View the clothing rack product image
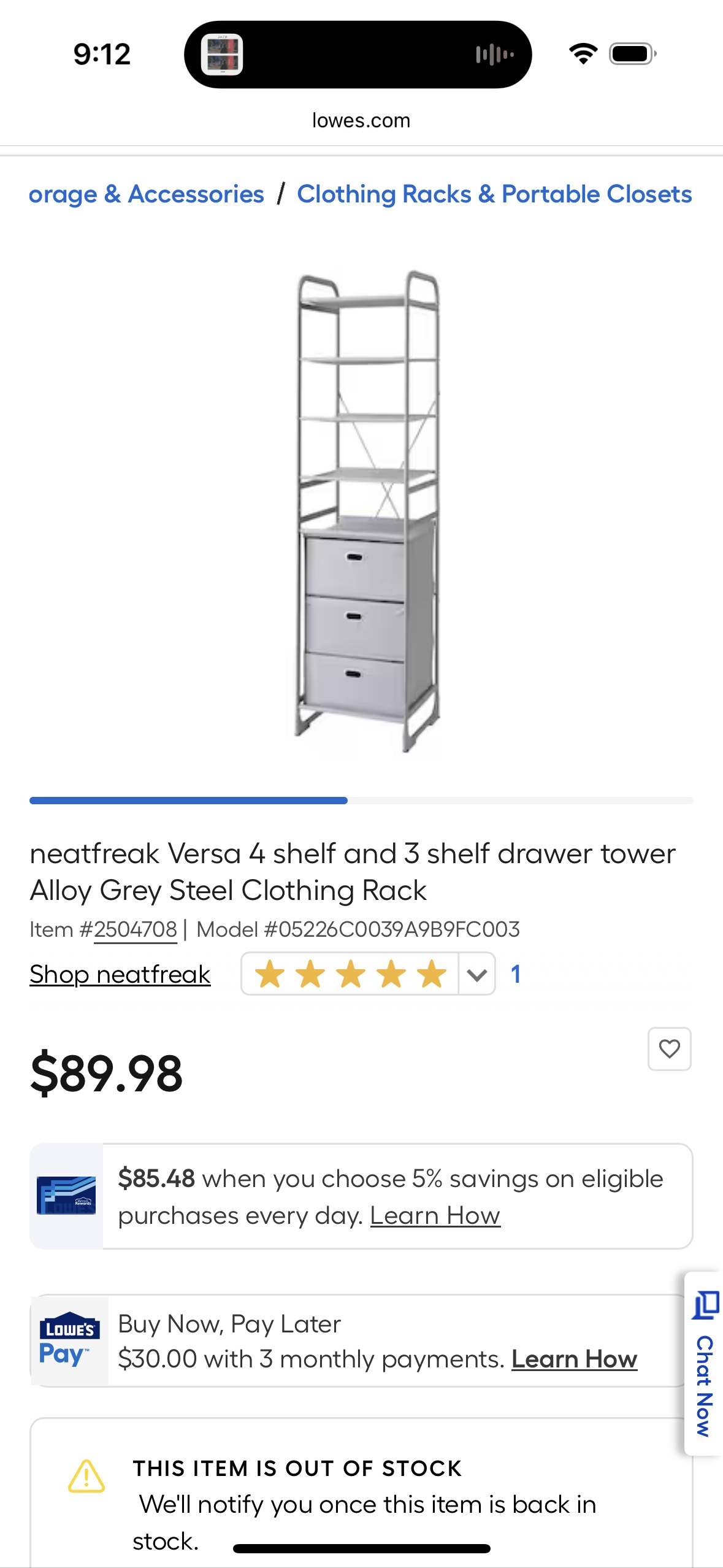 coord(367,510)
